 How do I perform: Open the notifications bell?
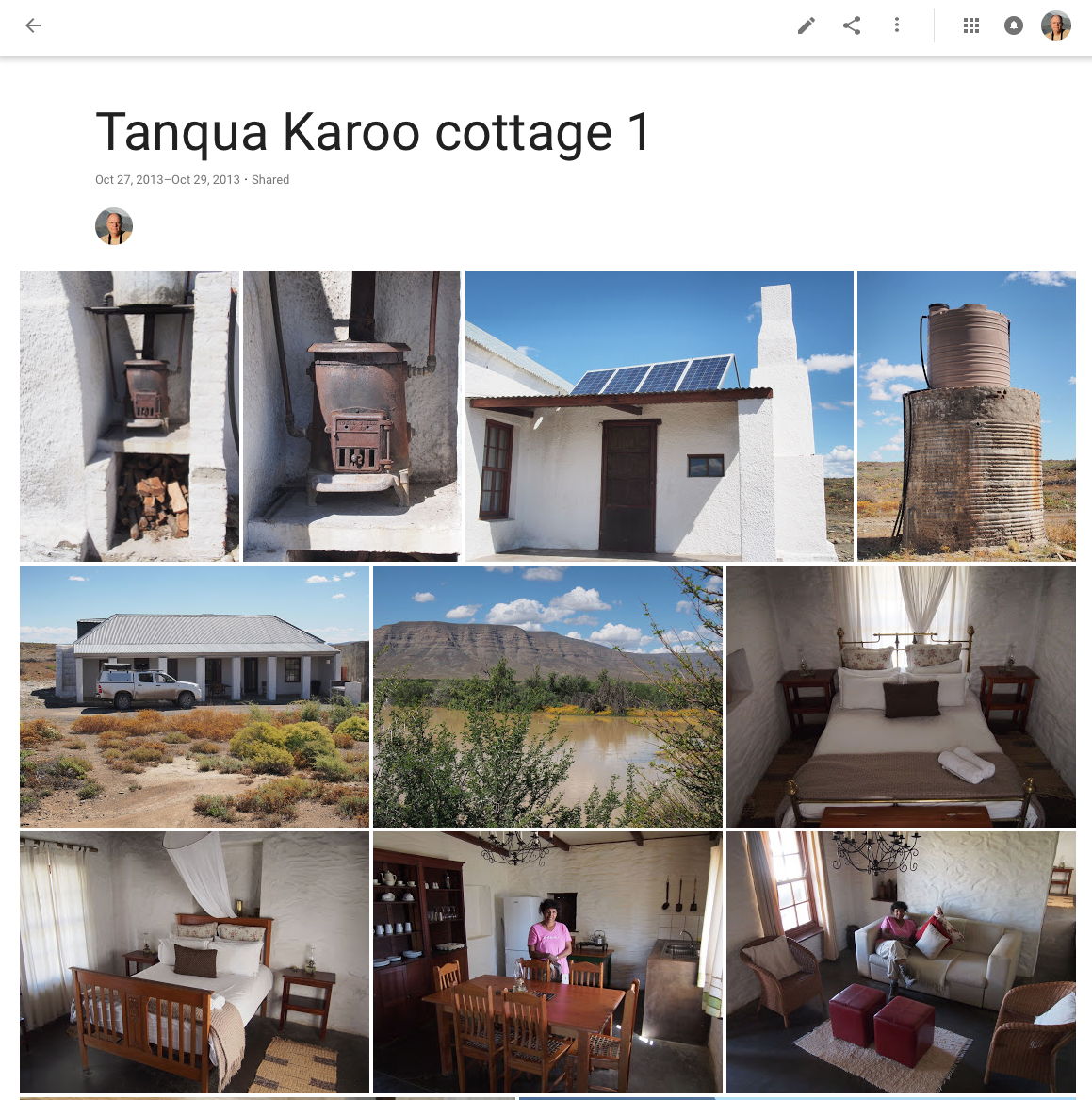[1014, 25]
